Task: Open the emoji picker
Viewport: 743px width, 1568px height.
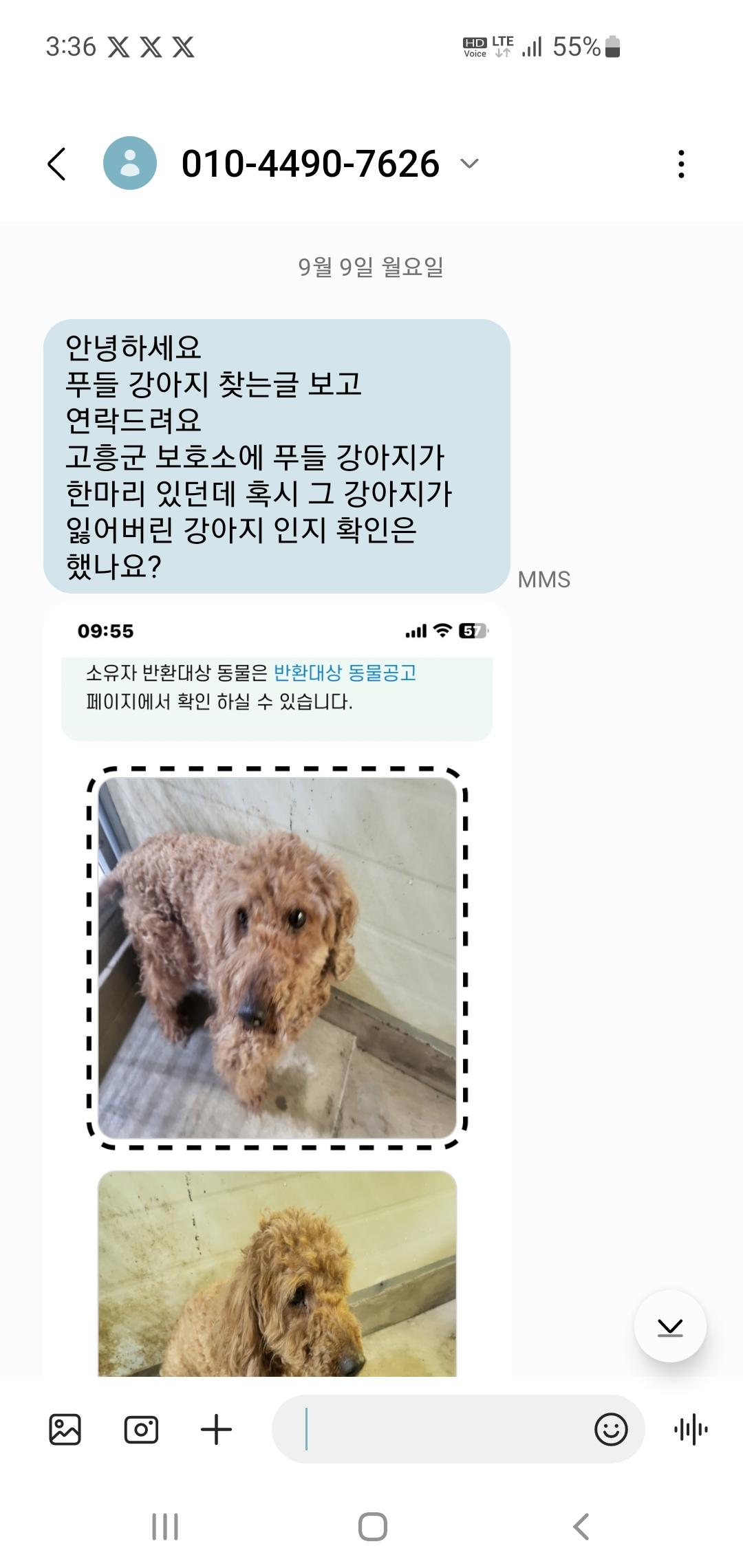Action: (611, 1430)
